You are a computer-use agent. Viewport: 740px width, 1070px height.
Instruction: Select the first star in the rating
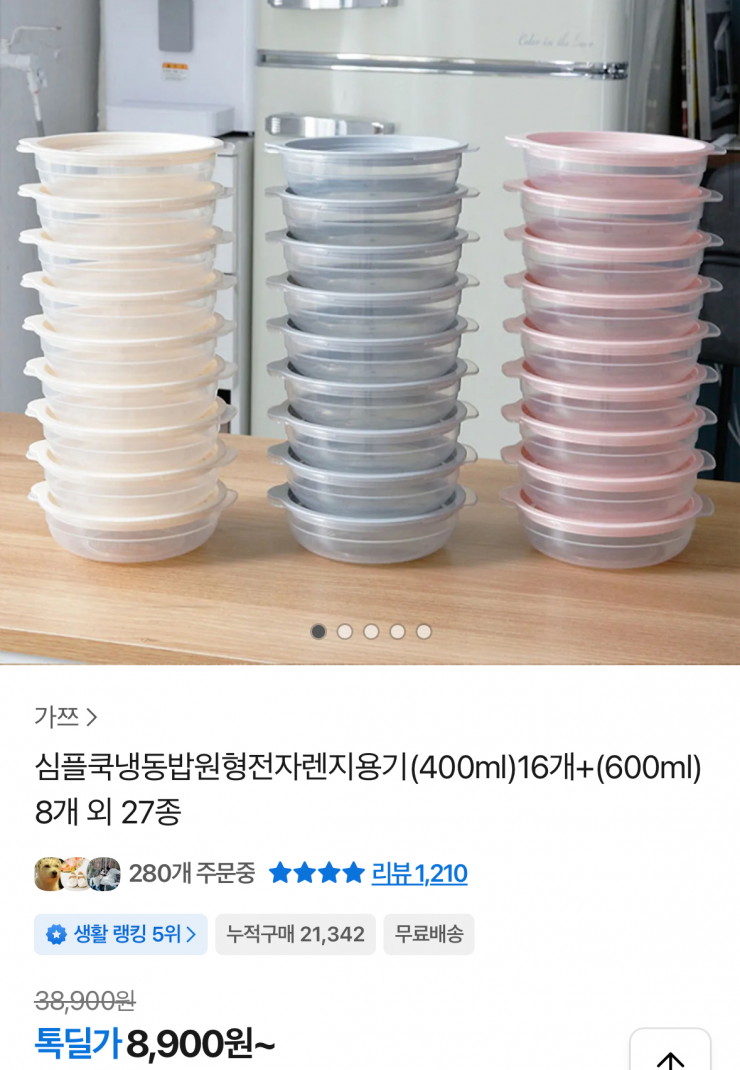(x=278, y=873)
